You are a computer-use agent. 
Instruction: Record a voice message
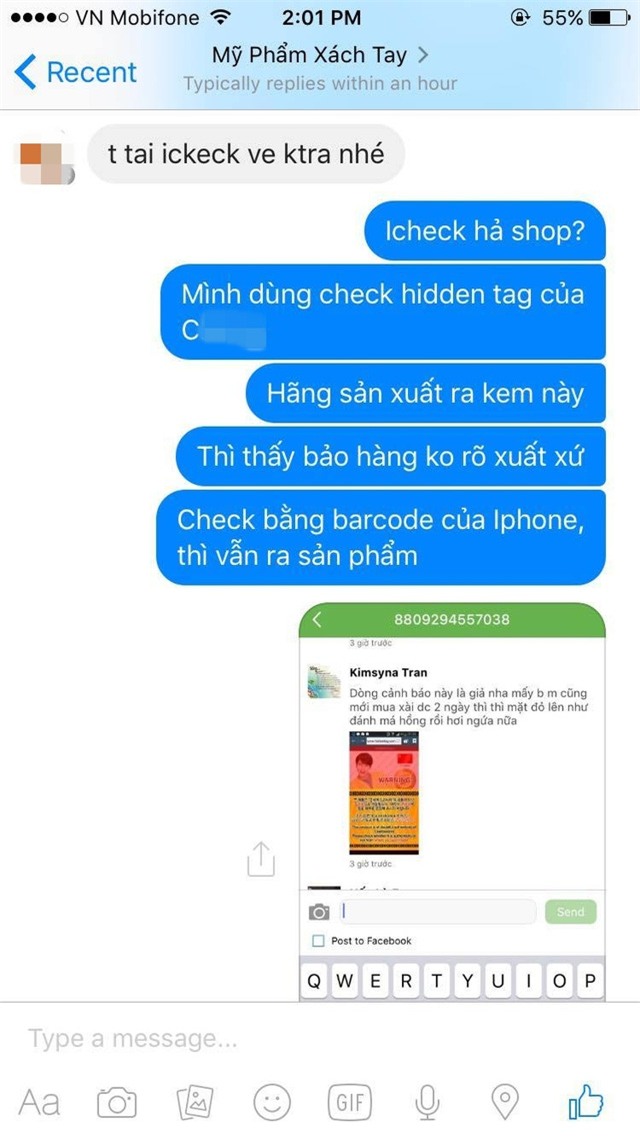point(428,1103)
